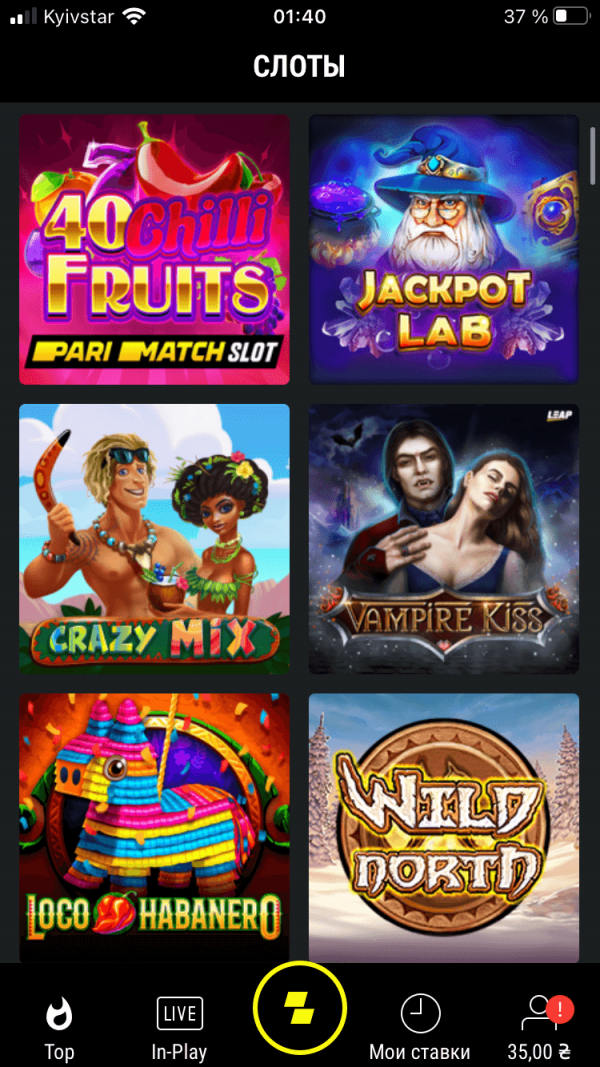Go to the In-Play live tab
Image resolution: width=600 pixels, height=1067 pixels.
(x=180, y=1028)
